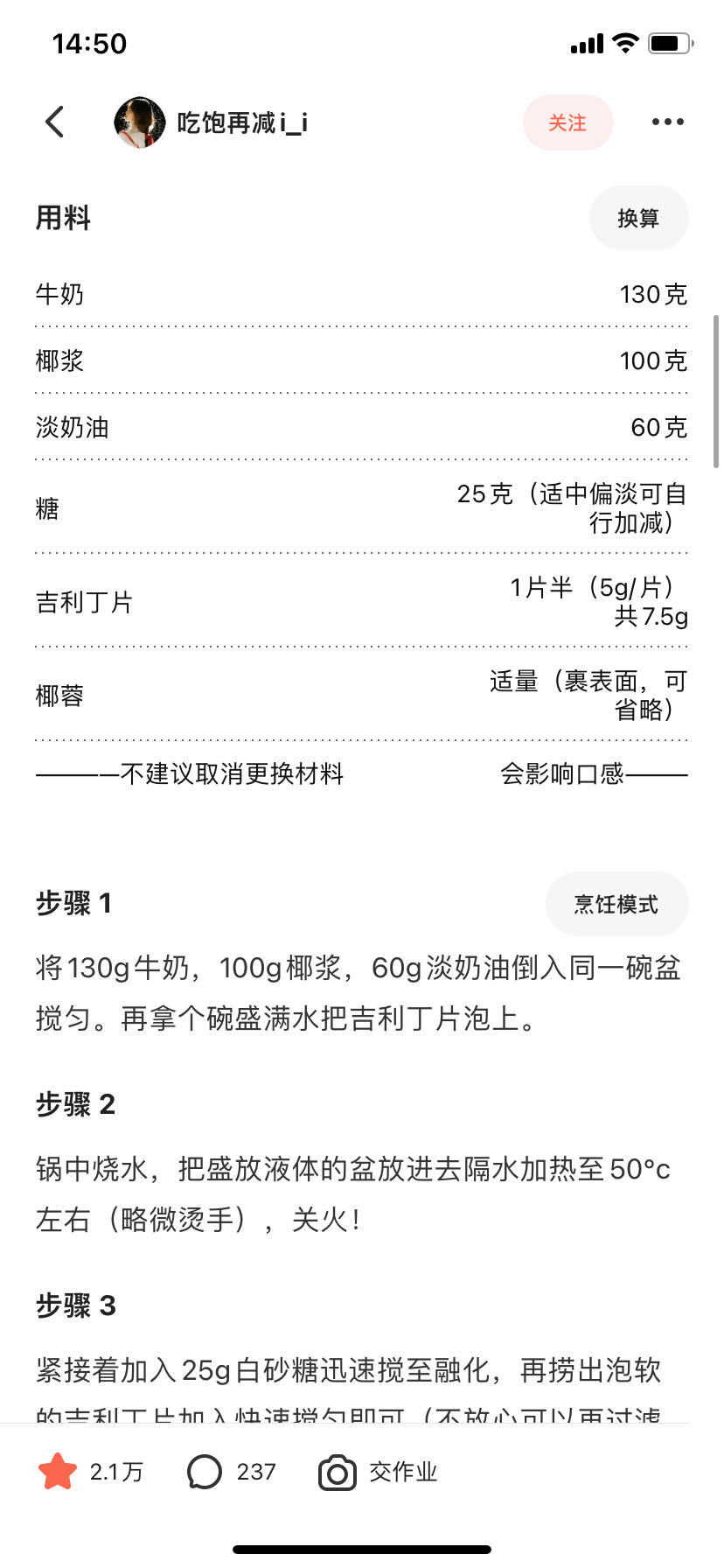
Task: Open author 吃饱再减i_i's profile
Action: (211, 122)
